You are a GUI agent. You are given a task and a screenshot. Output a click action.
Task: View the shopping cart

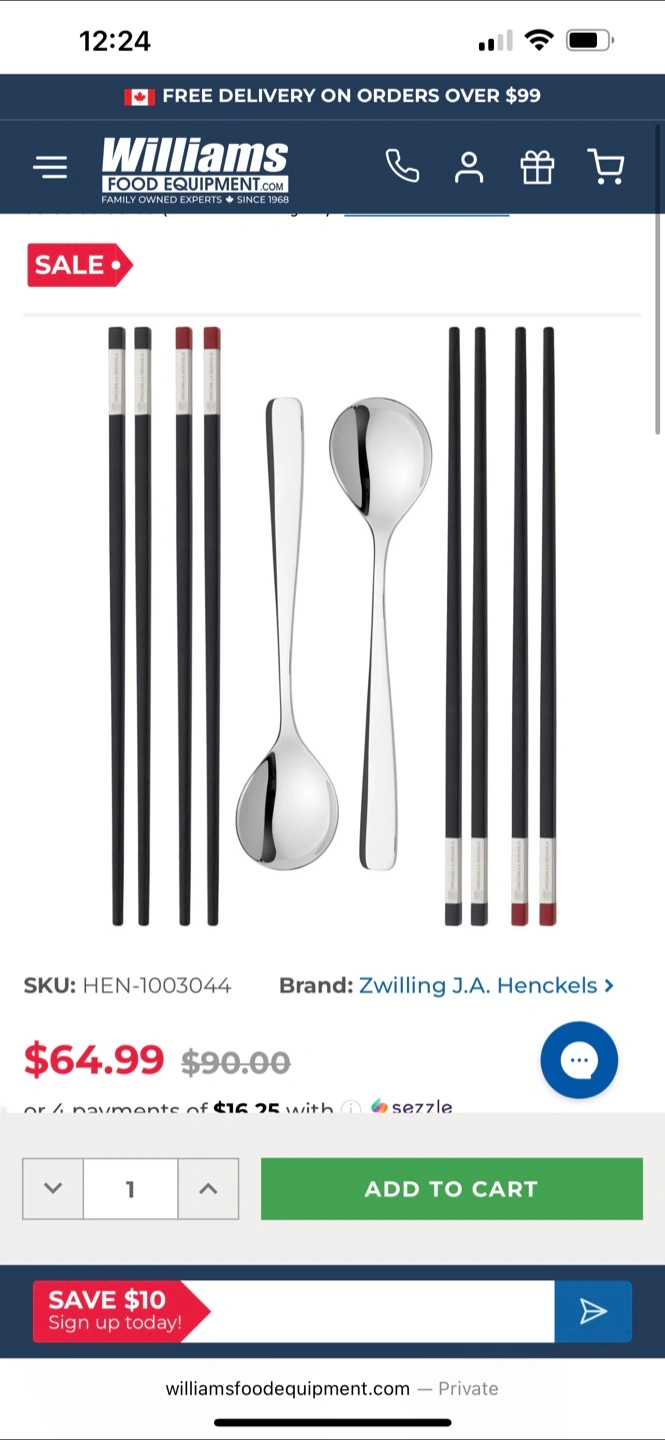pos(605,167)
